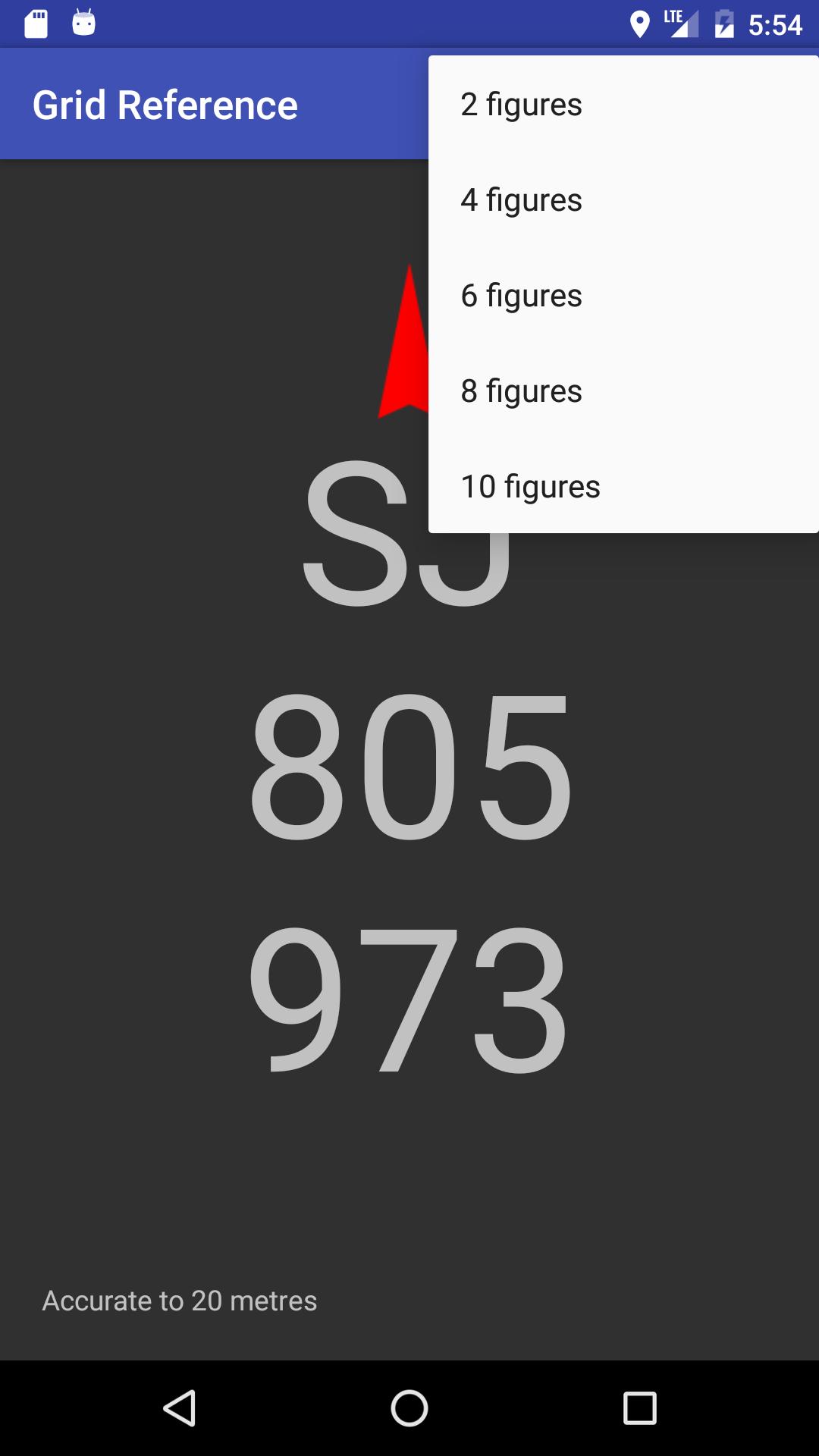
Task: Go back using the system back button
Action: pyautogui.click(x=180, y=1408)
